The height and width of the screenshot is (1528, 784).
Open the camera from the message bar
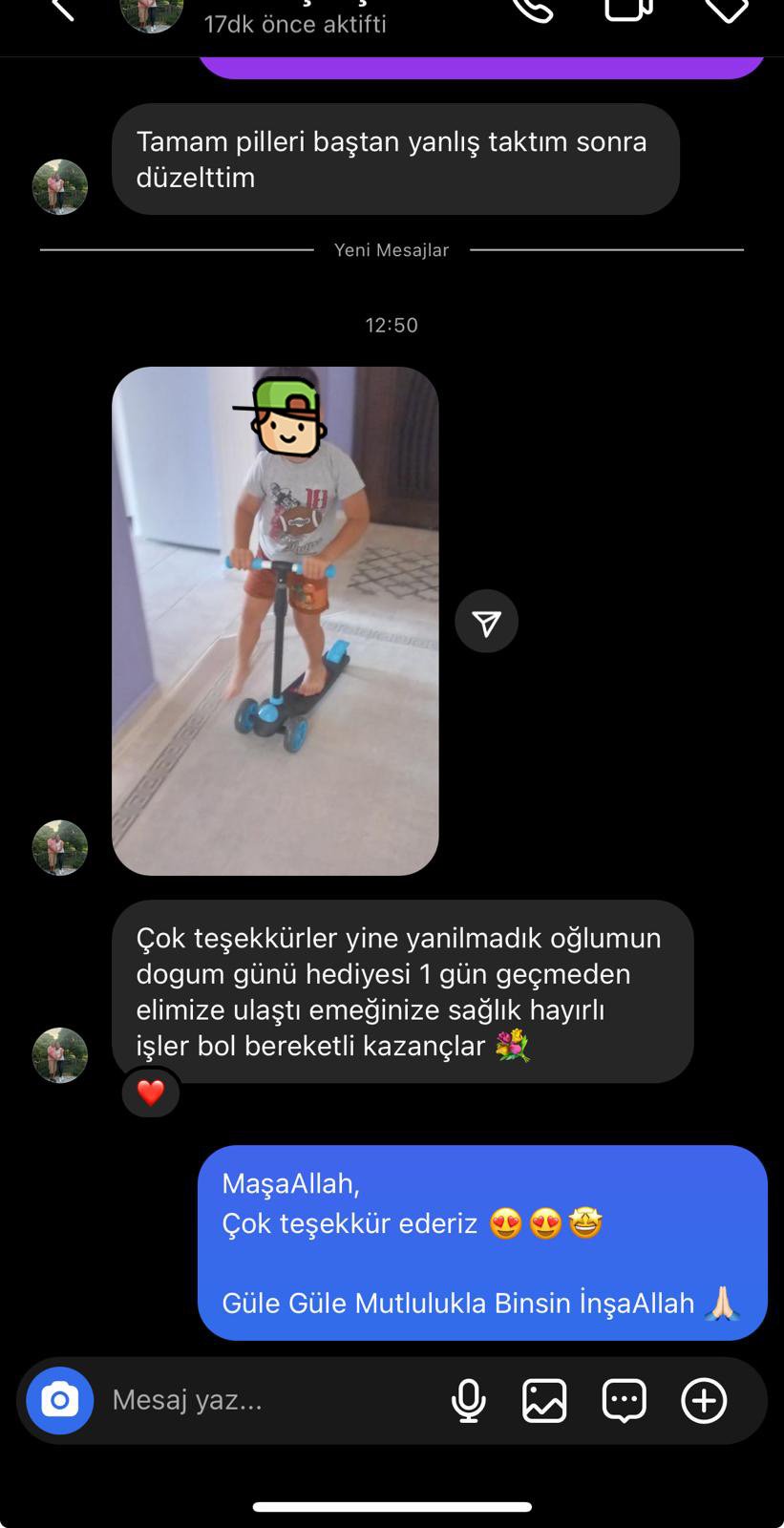tap(59, 1401)
